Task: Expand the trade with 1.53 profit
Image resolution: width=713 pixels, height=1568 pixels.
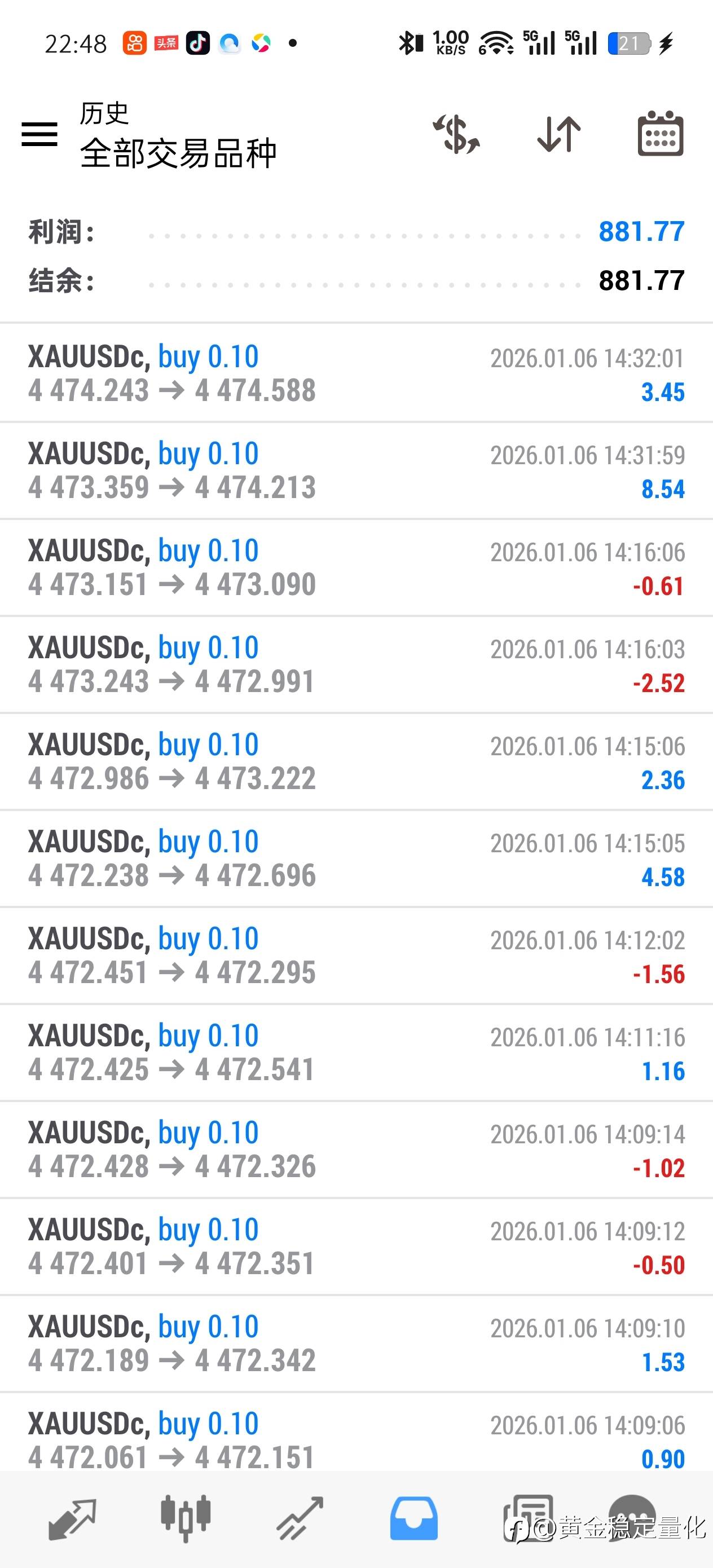Action: point(356,1344)
